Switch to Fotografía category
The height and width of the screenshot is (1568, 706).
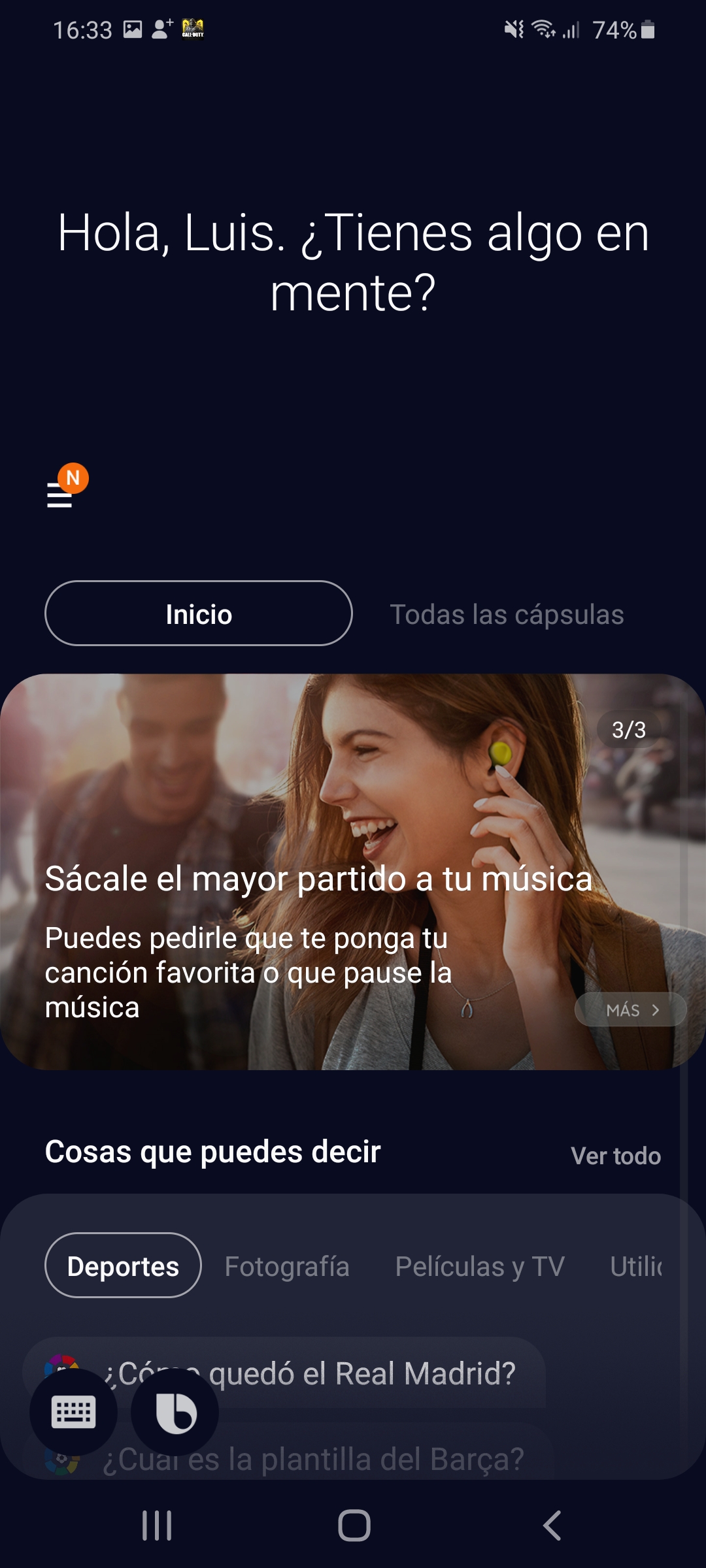[287, 1266]
